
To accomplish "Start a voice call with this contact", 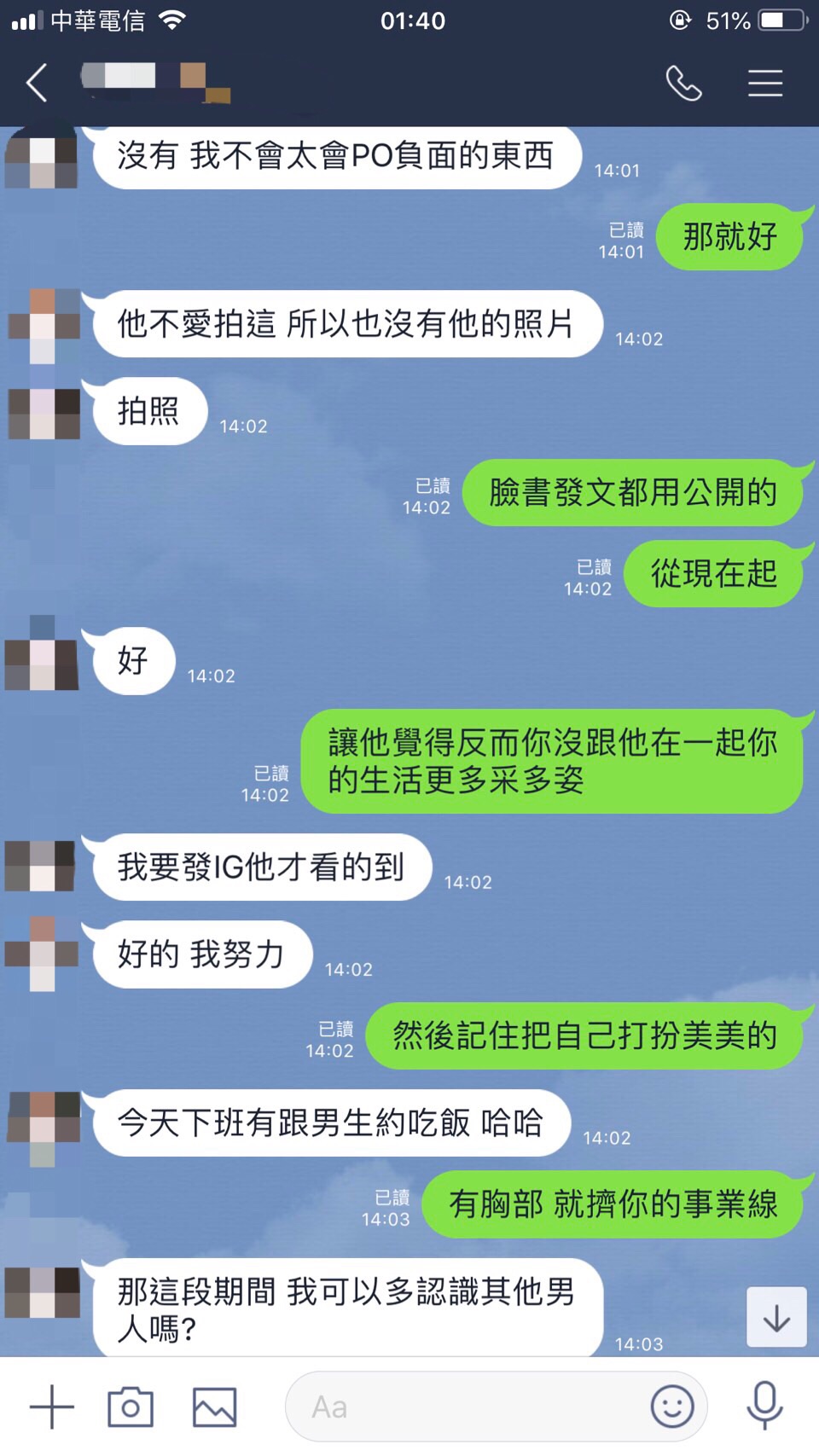I will [683, 84].
